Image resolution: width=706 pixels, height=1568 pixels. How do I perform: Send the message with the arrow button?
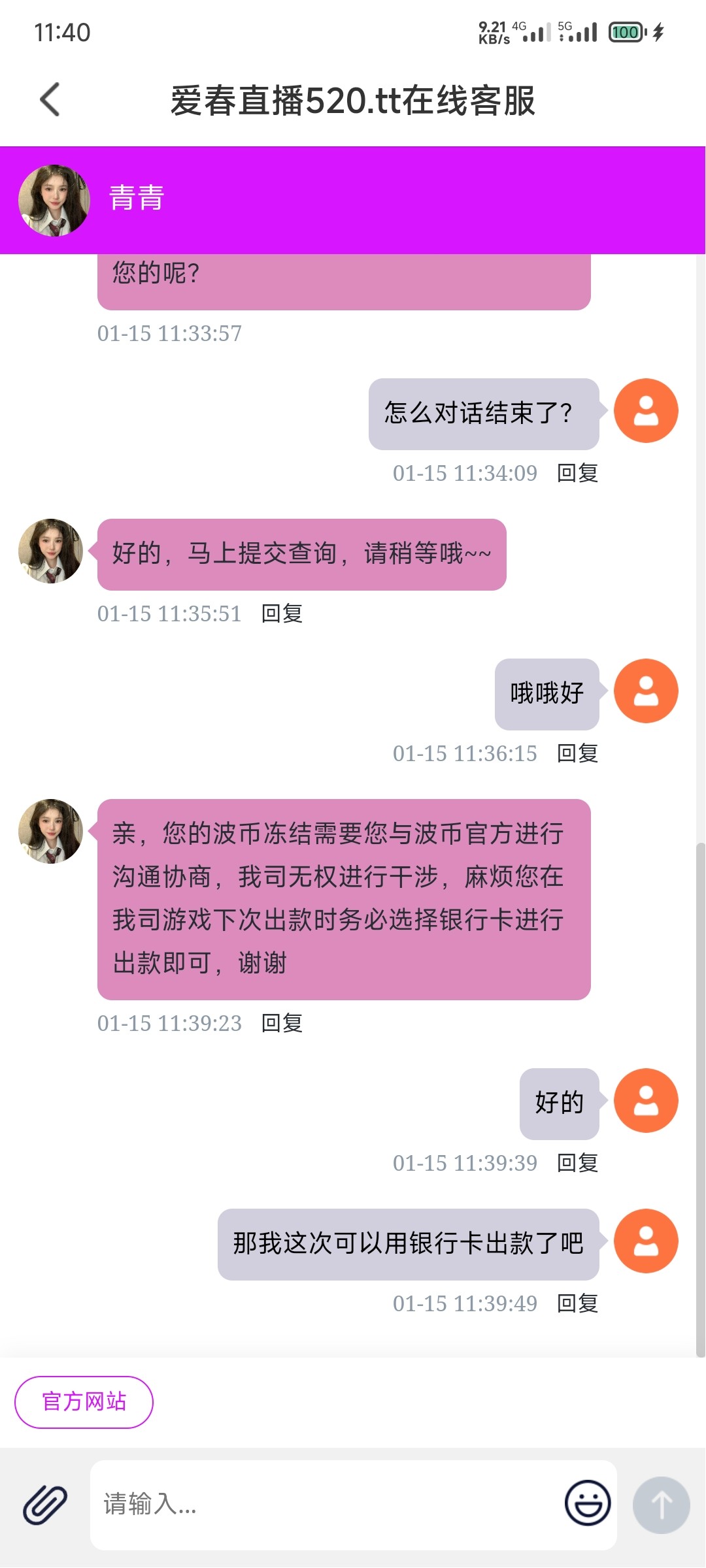click(661, 1505)
